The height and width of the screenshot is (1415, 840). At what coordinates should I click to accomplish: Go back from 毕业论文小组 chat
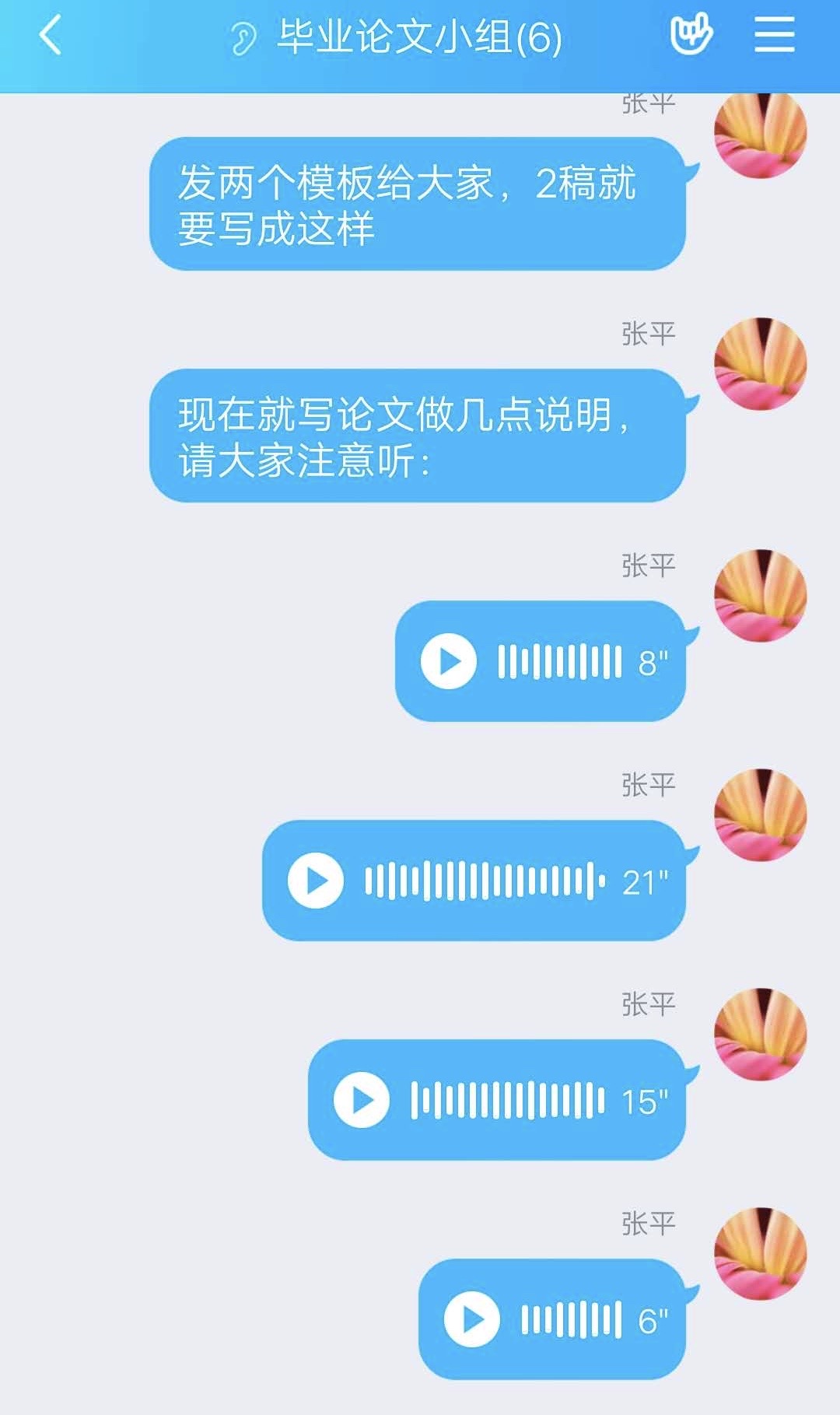[51, 37]
